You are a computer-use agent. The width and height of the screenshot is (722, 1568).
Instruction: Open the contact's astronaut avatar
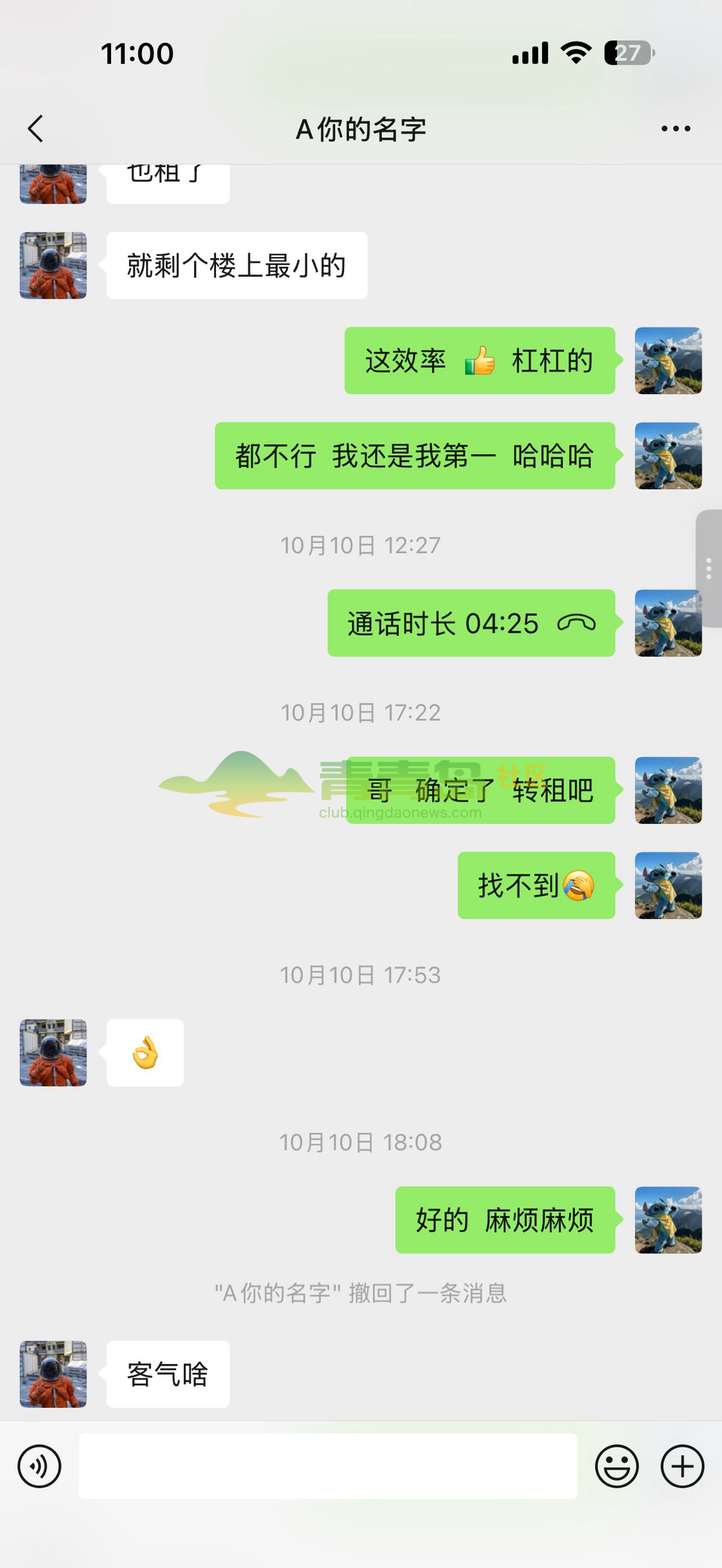tap(52, 1053)
